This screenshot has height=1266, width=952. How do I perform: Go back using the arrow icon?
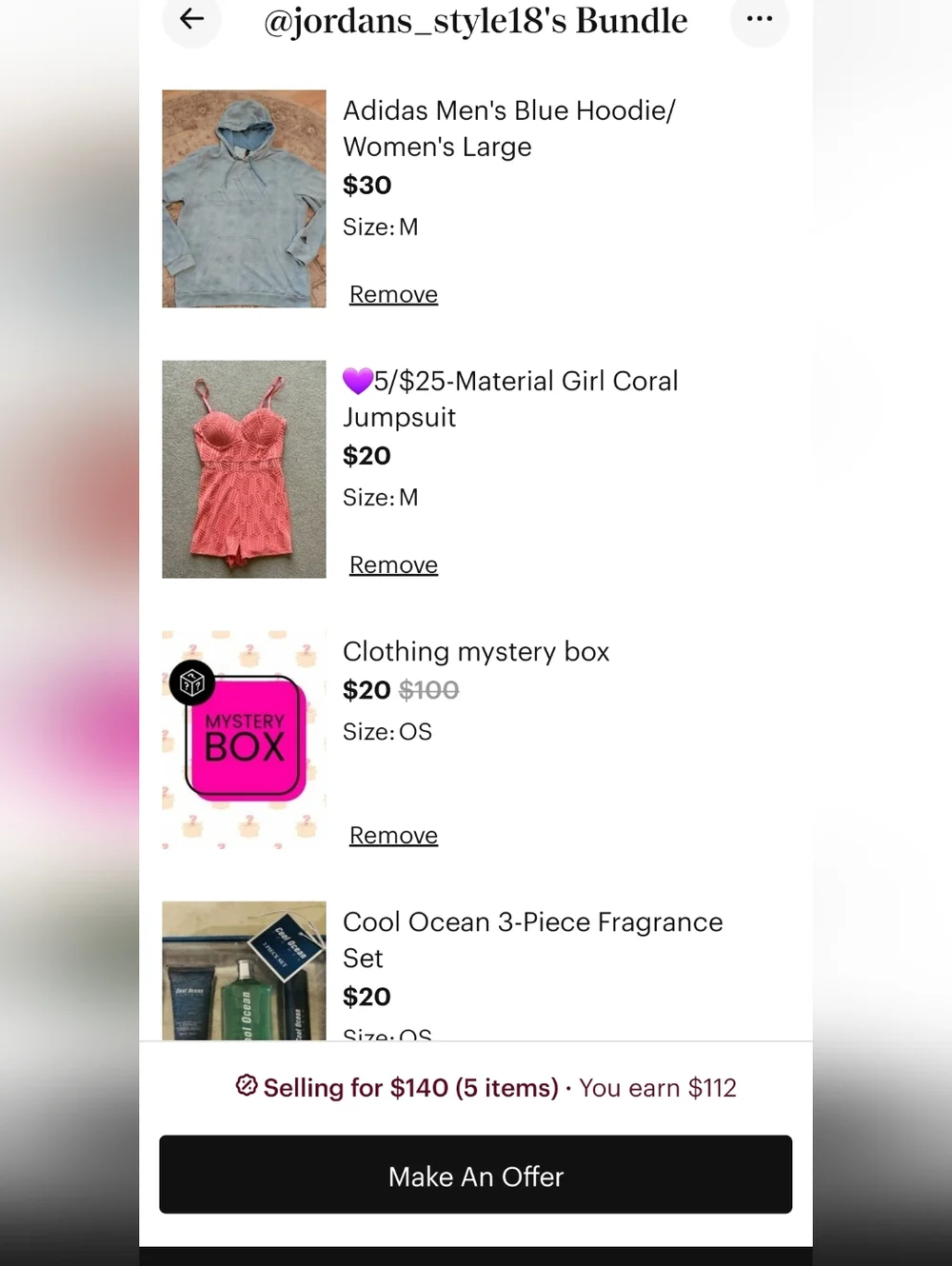click(x=192, y=19)
